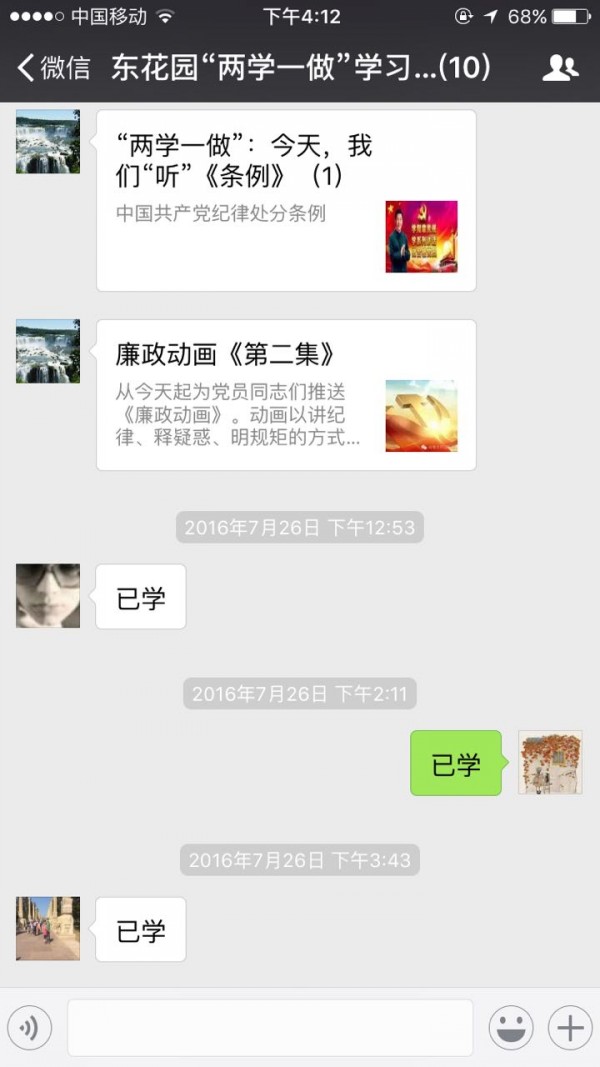Open the plus attachments menu
Screen dimensions: 600x1067
tap(570, 1027)
